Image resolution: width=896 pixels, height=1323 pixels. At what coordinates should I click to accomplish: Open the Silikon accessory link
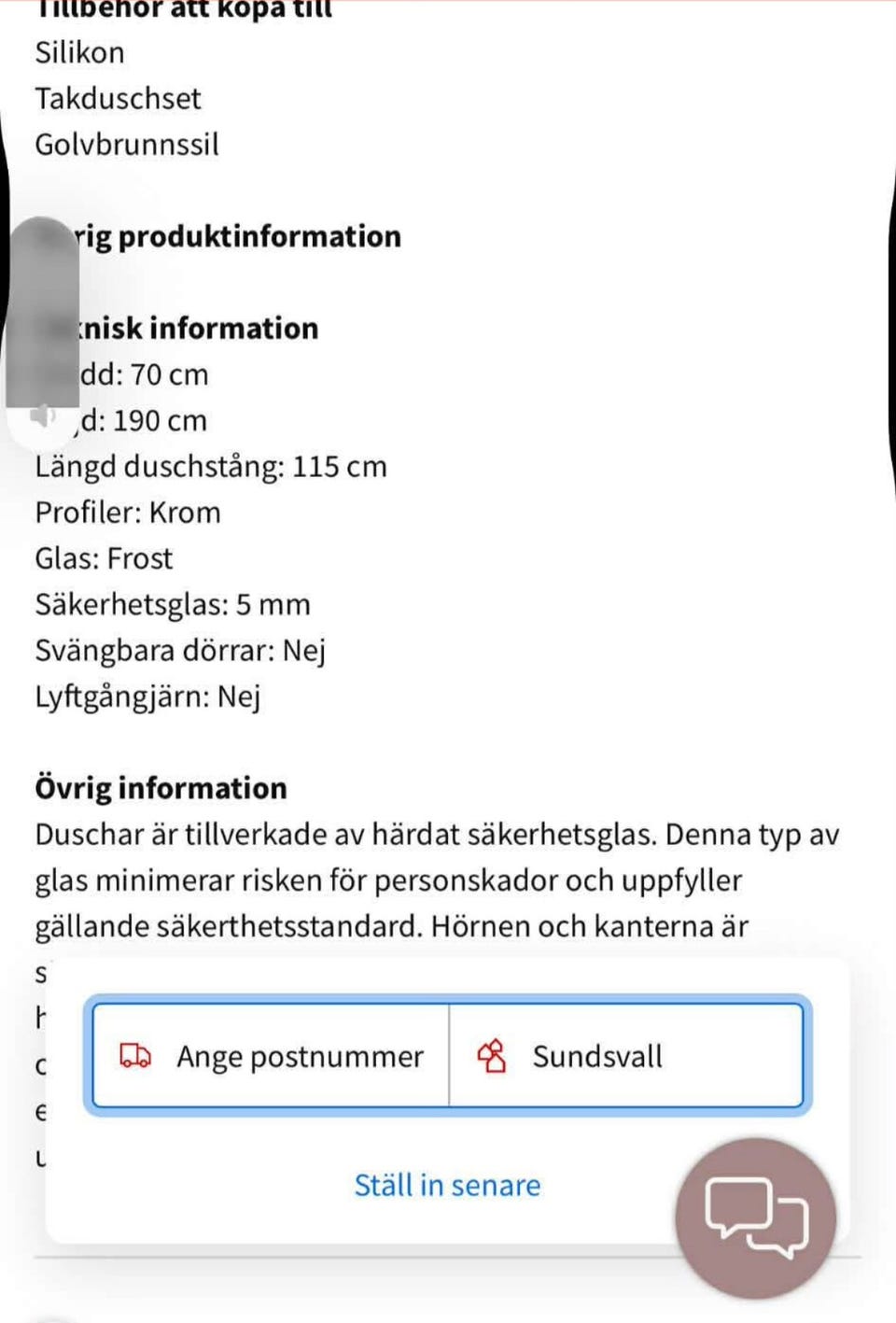coord(80,53)
